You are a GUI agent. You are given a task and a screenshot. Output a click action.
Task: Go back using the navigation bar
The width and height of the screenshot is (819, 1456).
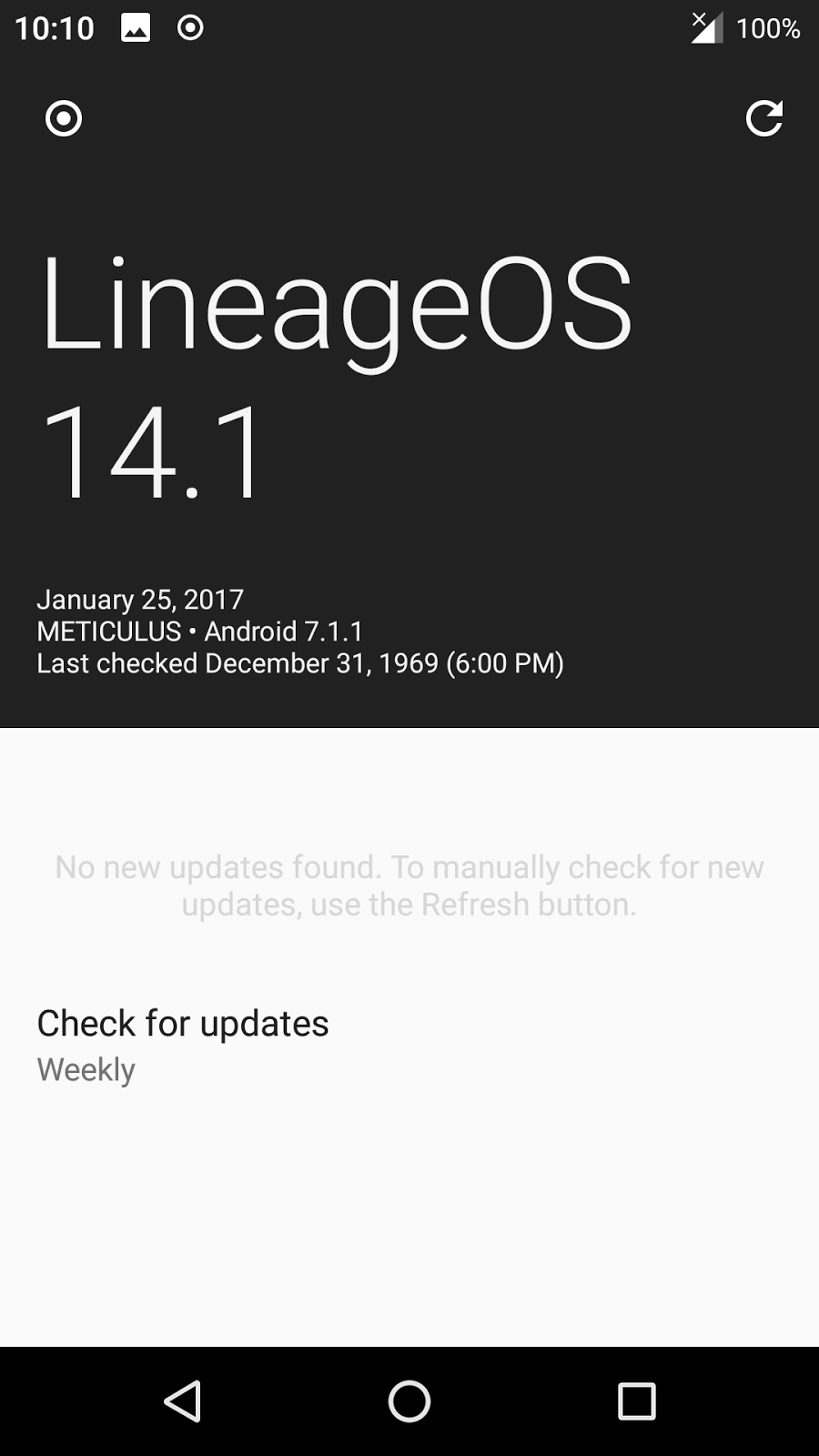click(182, 1400)
